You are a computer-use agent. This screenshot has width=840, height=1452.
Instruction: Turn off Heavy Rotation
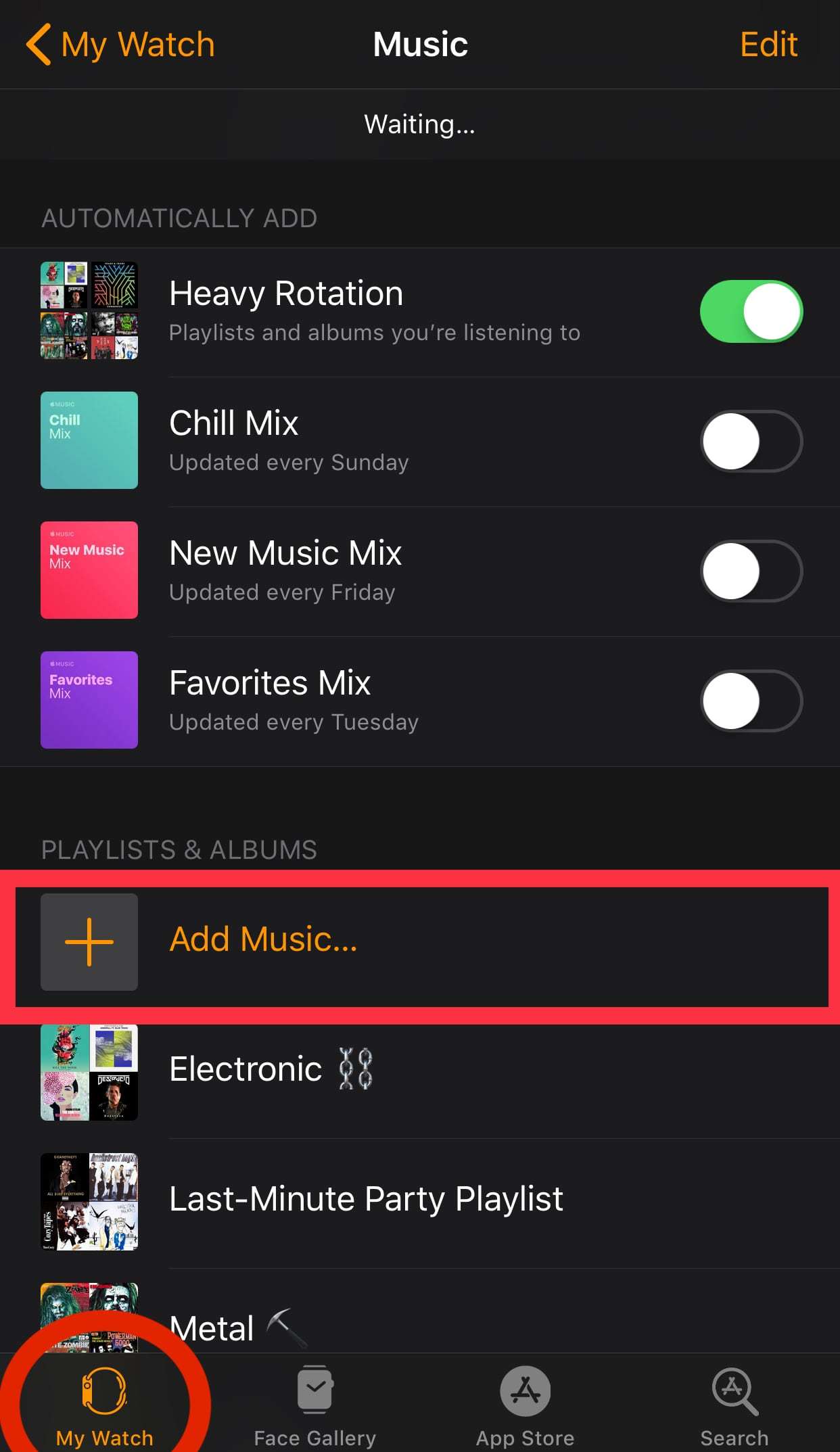(751, 312)
